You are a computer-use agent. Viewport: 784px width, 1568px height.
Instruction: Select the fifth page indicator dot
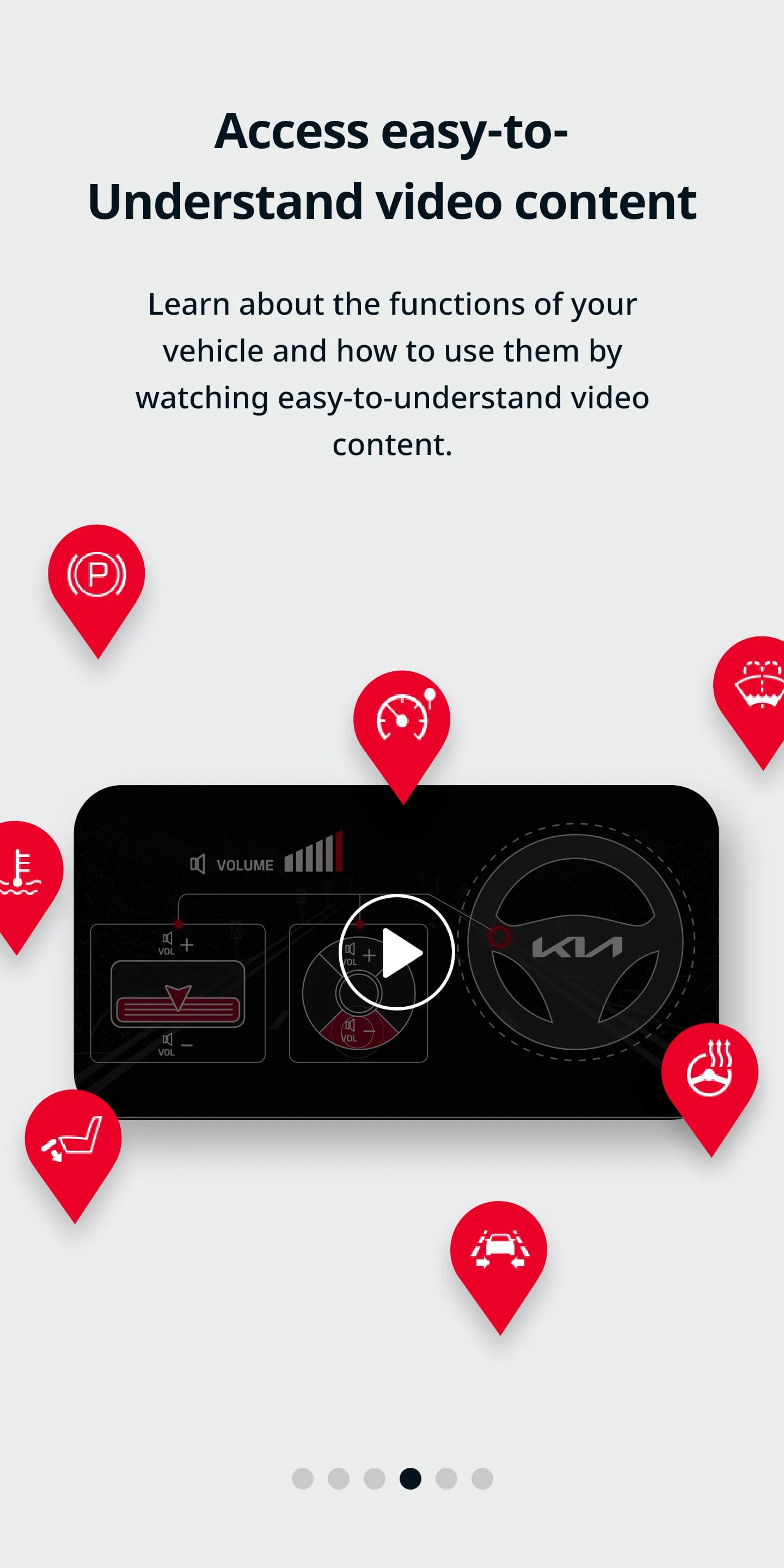[446, 1478]
